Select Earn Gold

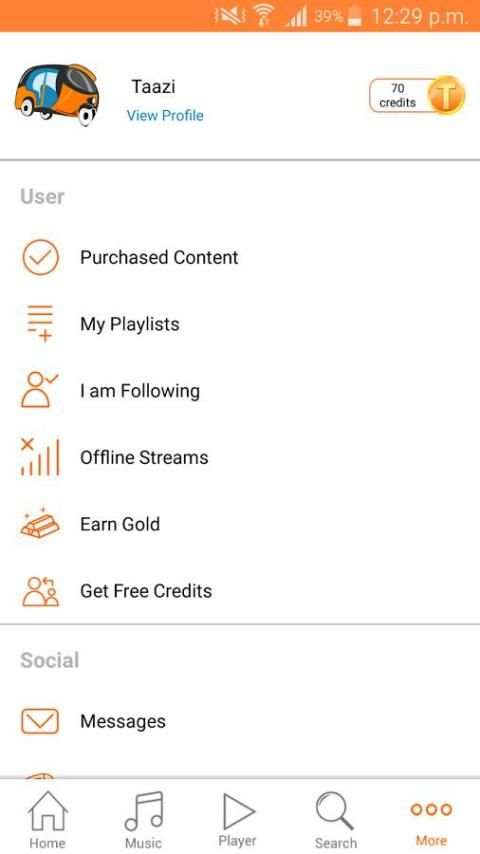point(240,524)
